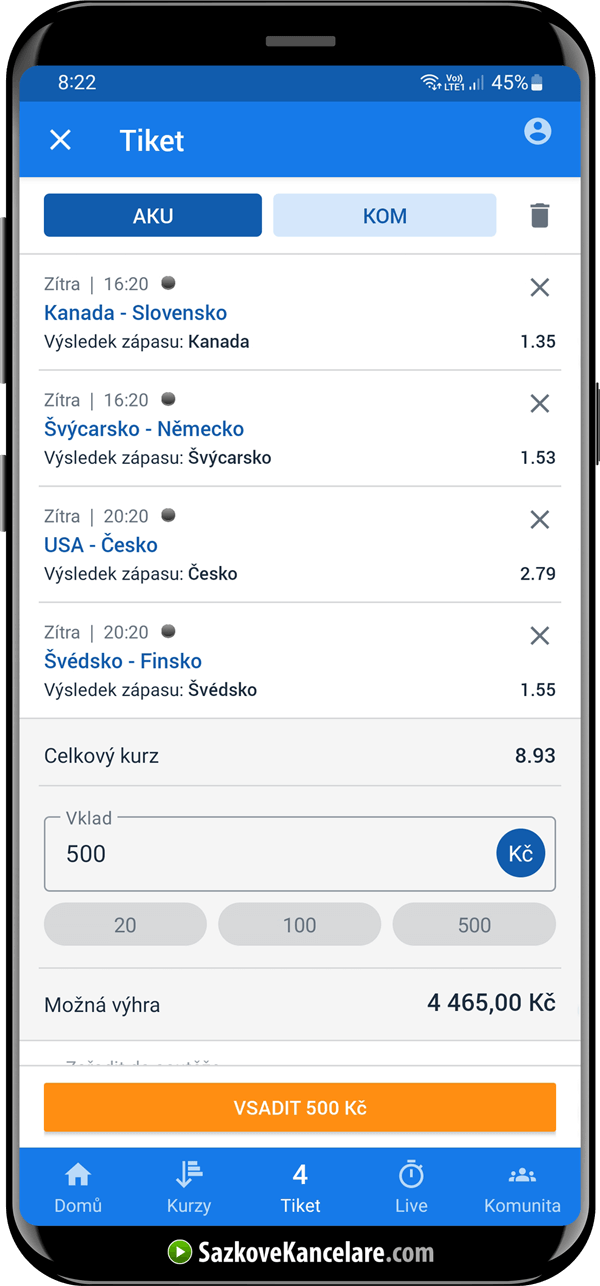This screenshot has width=600, height=1286.
Task: Set stake to 20
Action: point(125,925)
